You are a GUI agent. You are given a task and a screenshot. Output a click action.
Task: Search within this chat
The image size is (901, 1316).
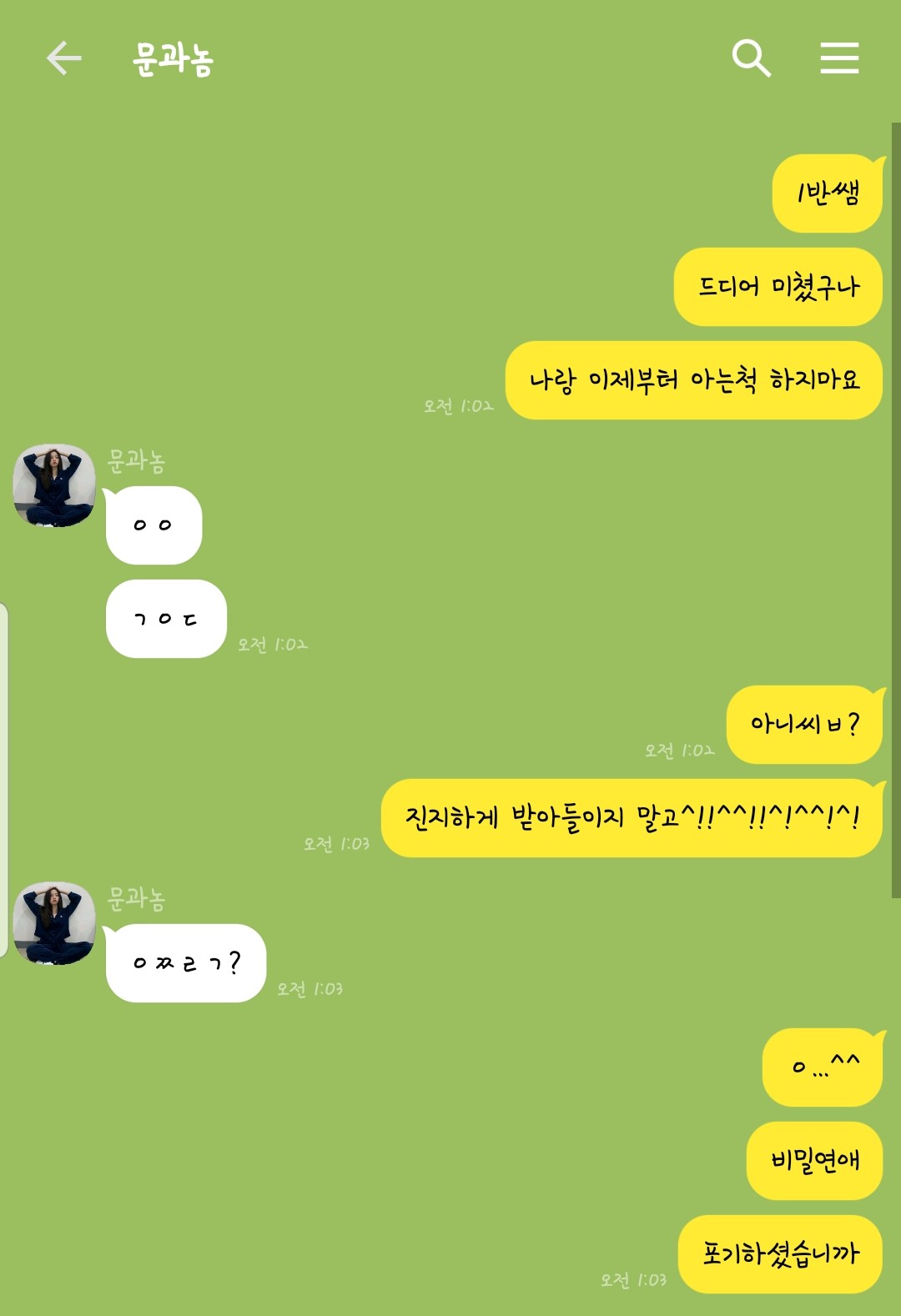751,58
